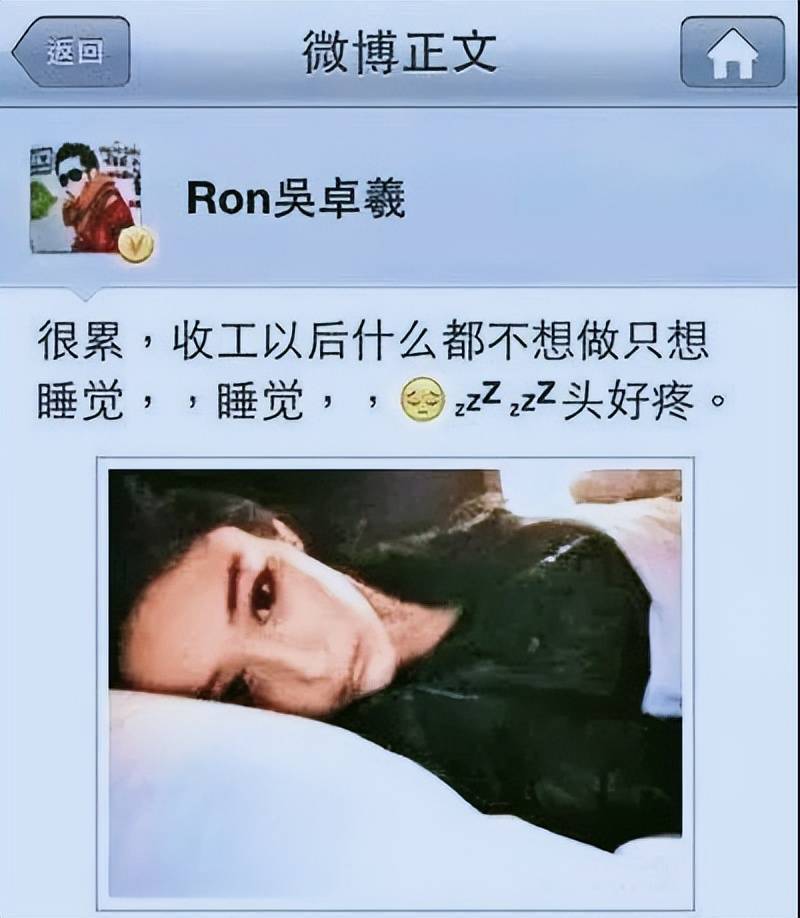Open the username Ron吴卓羲 profile row
The height and width of the screenshot is (918, 800).
(x=296, y=200)
